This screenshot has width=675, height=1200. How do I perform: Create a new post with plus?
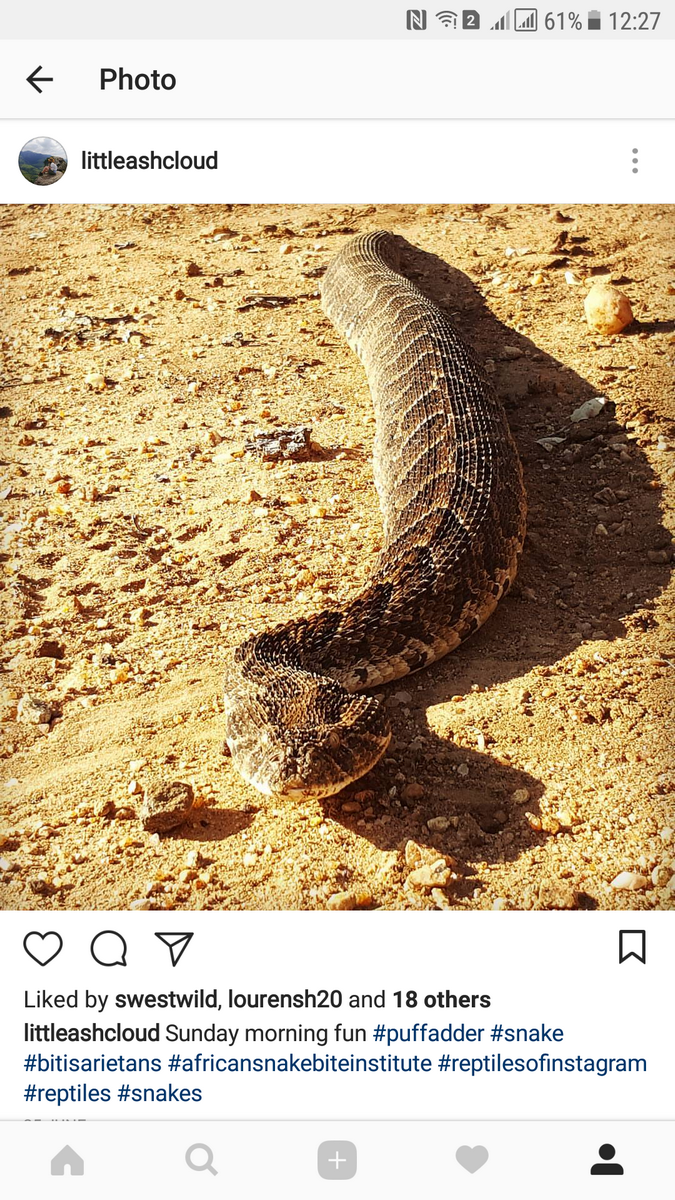tap(337, 1160)
